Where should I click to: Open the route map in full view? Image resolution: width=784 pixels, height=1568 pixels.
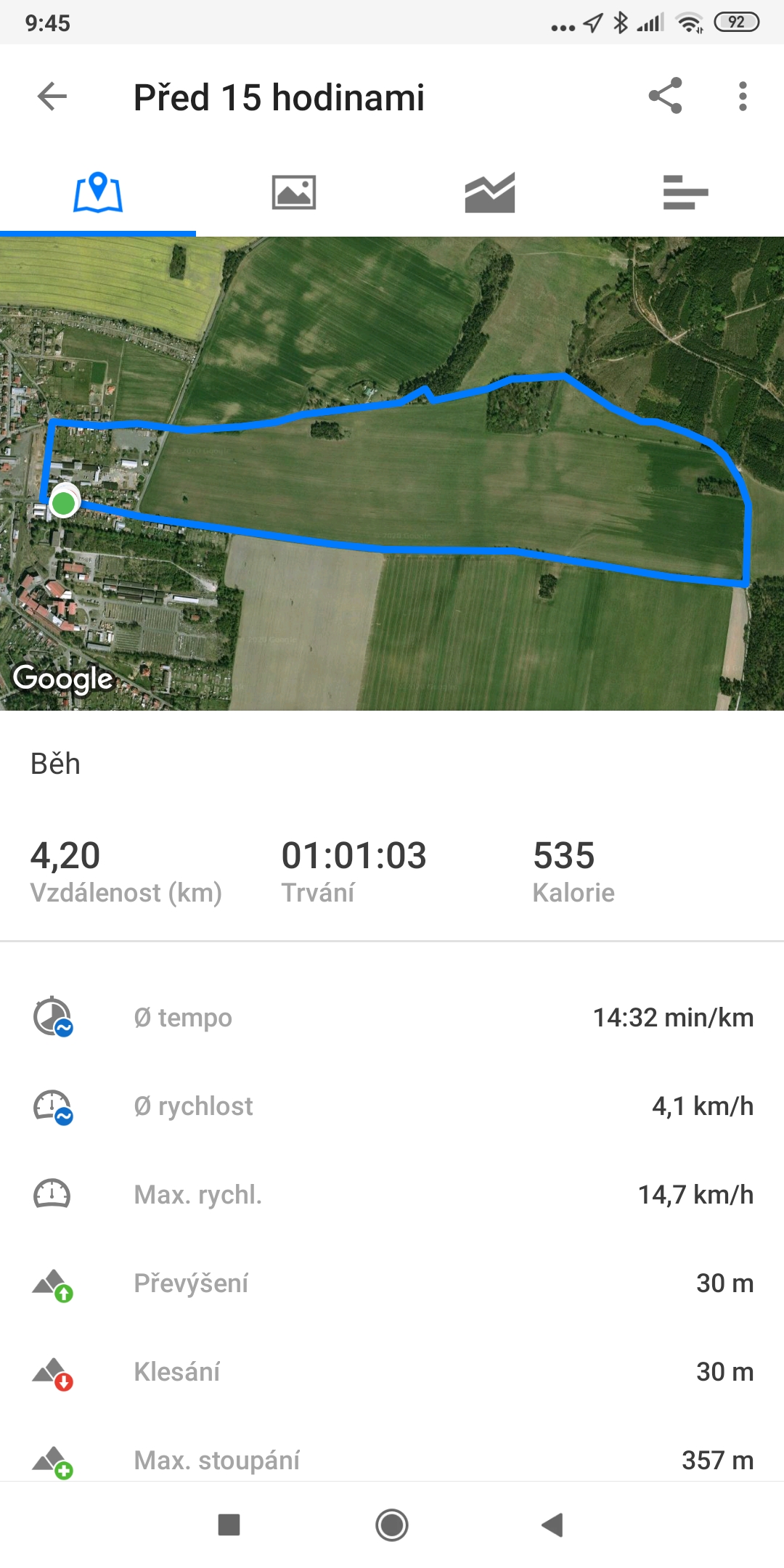click(x=392, y=473)
